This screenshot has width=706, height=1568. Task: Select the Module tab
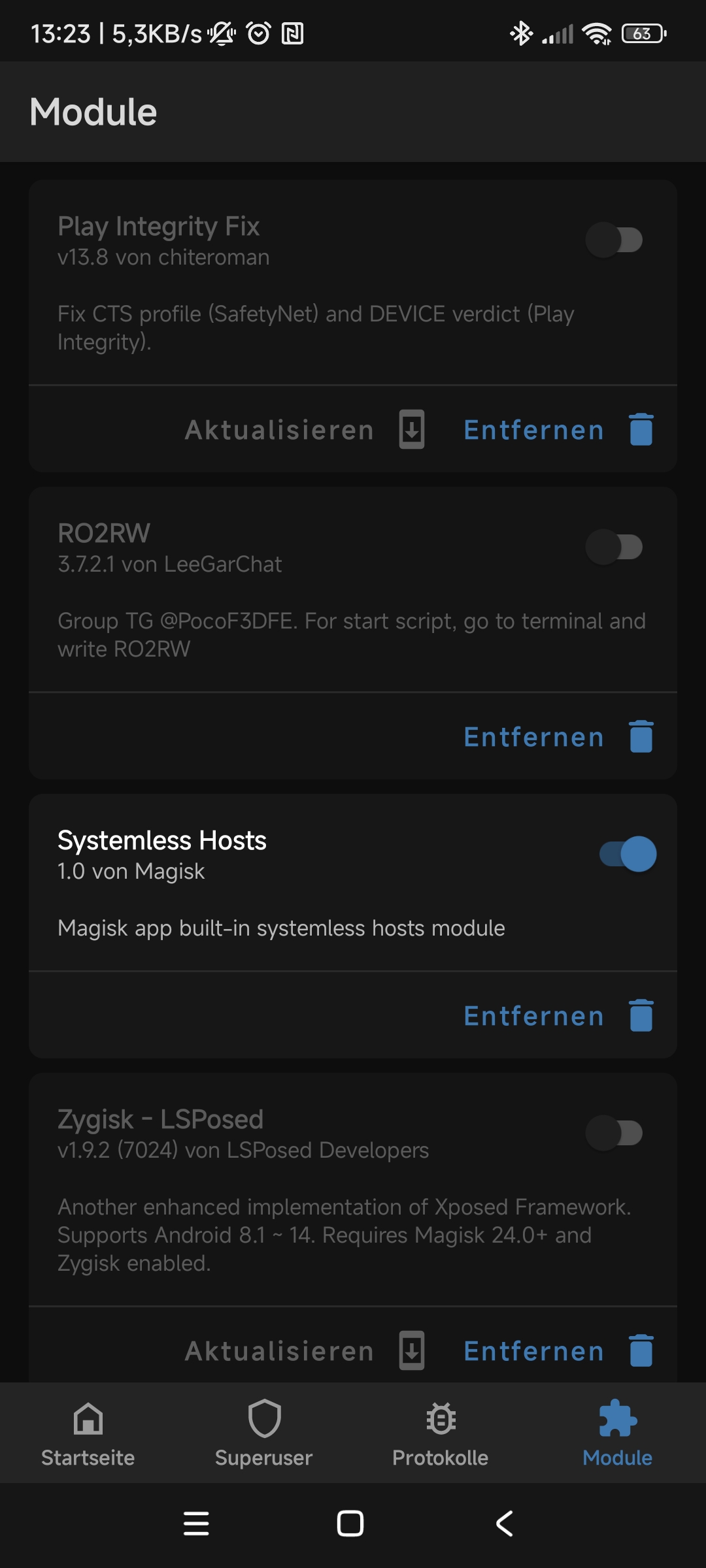tap(617, 1433)
